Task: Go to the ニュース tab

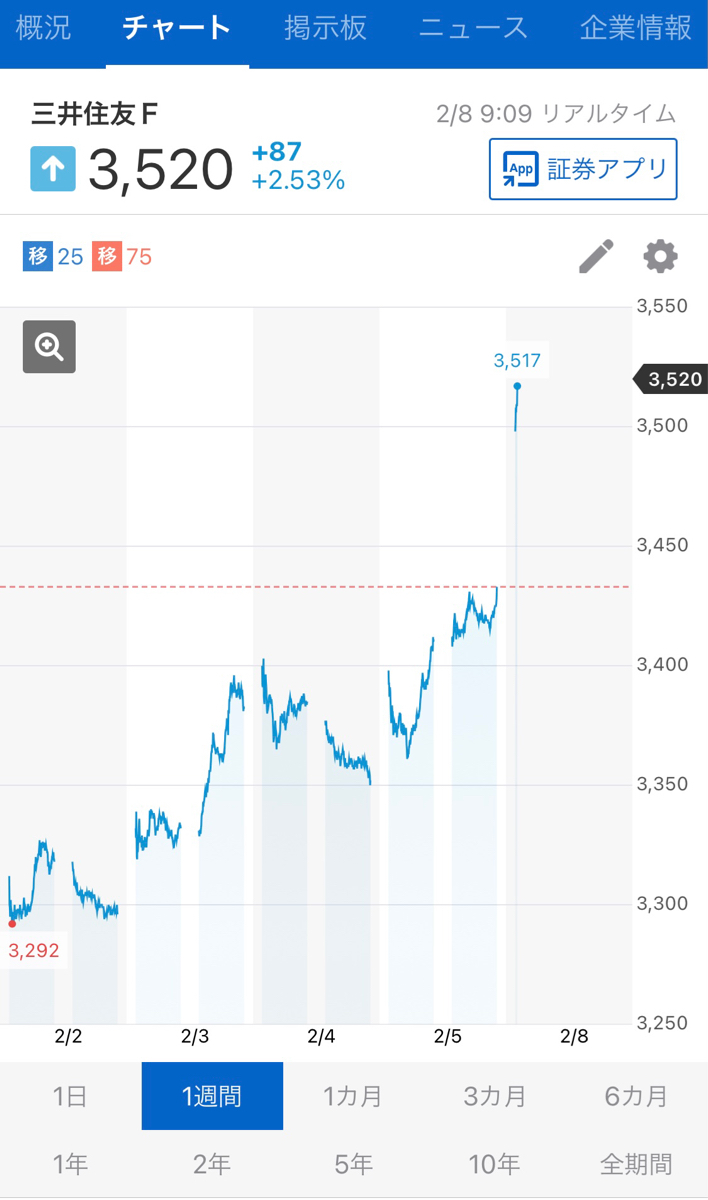Action: pos(473,29)
